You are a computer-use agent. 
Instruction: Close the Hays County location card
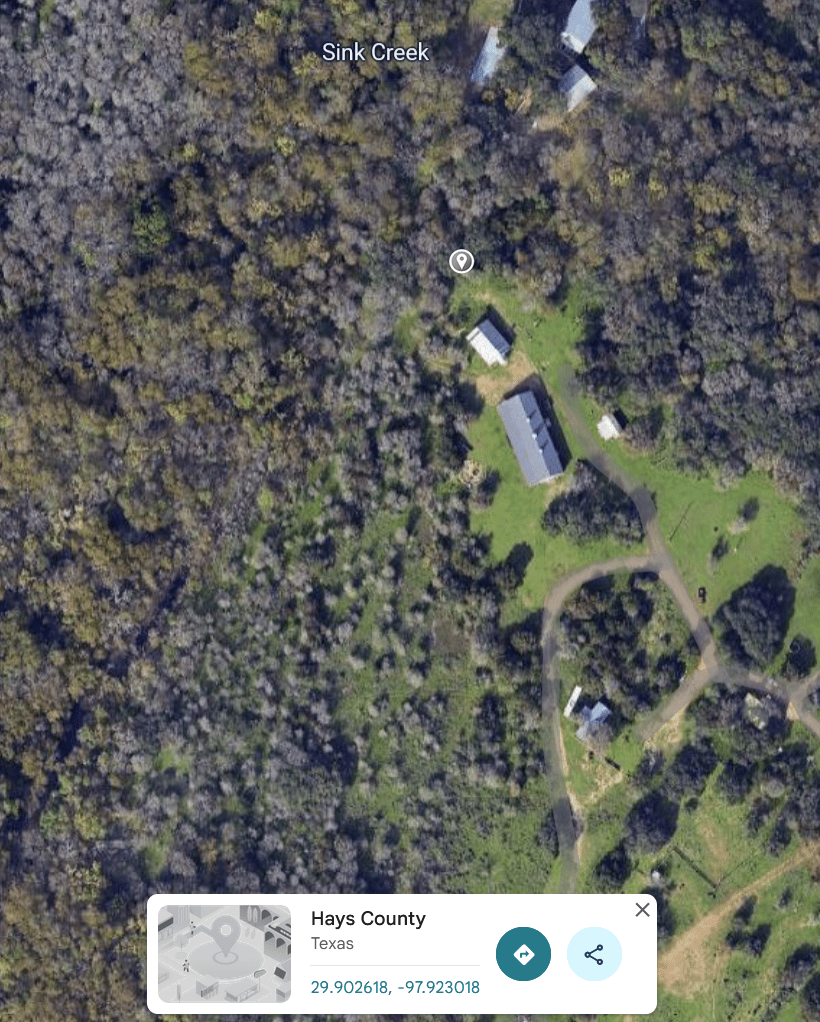642,910
